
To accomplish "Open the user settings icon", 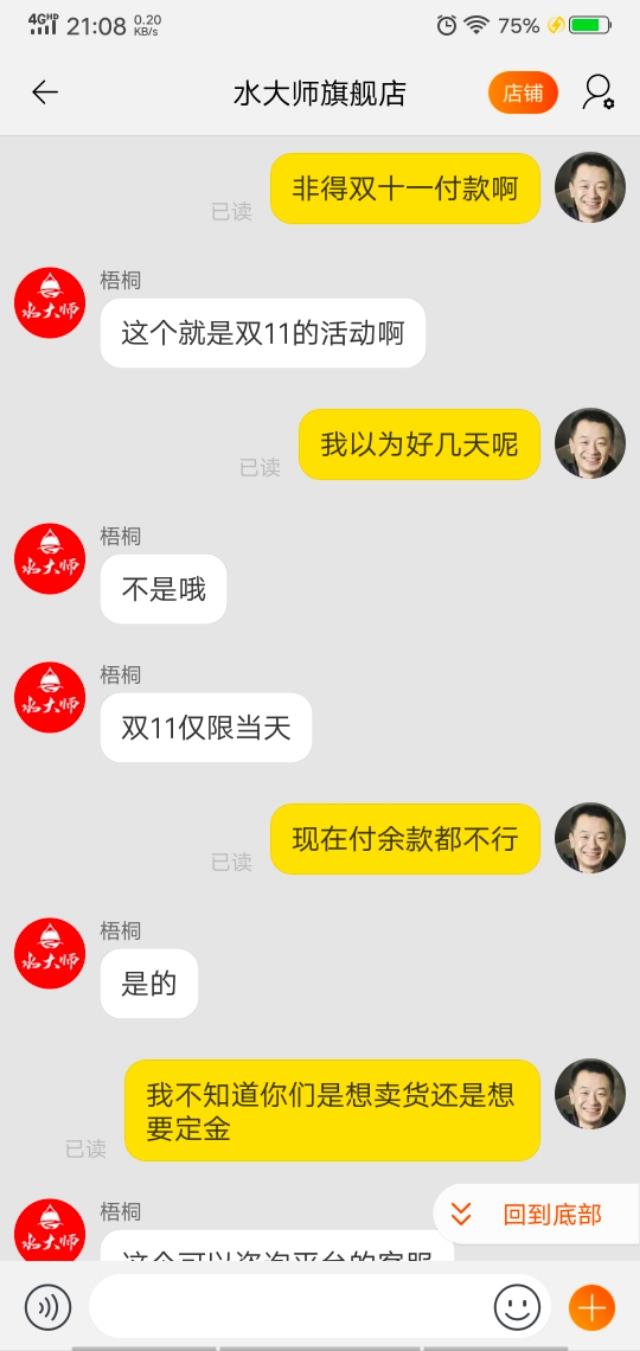I will 598,93.
